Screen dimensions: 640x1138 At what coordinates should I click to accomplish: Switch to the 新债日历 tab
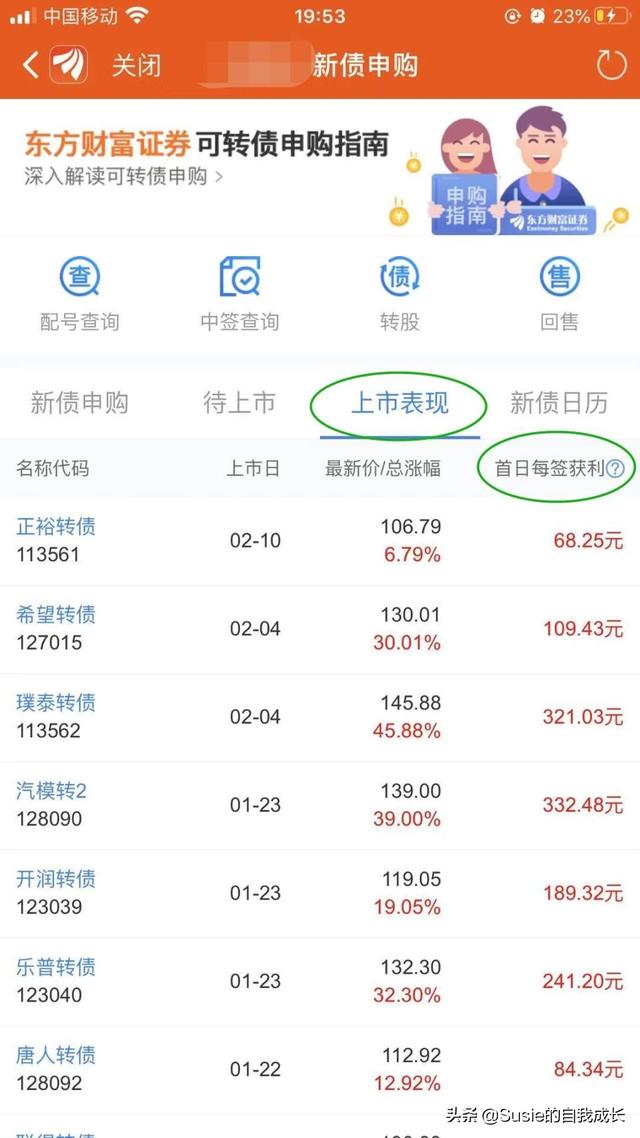pyautogui.click(x=559, y=403)
